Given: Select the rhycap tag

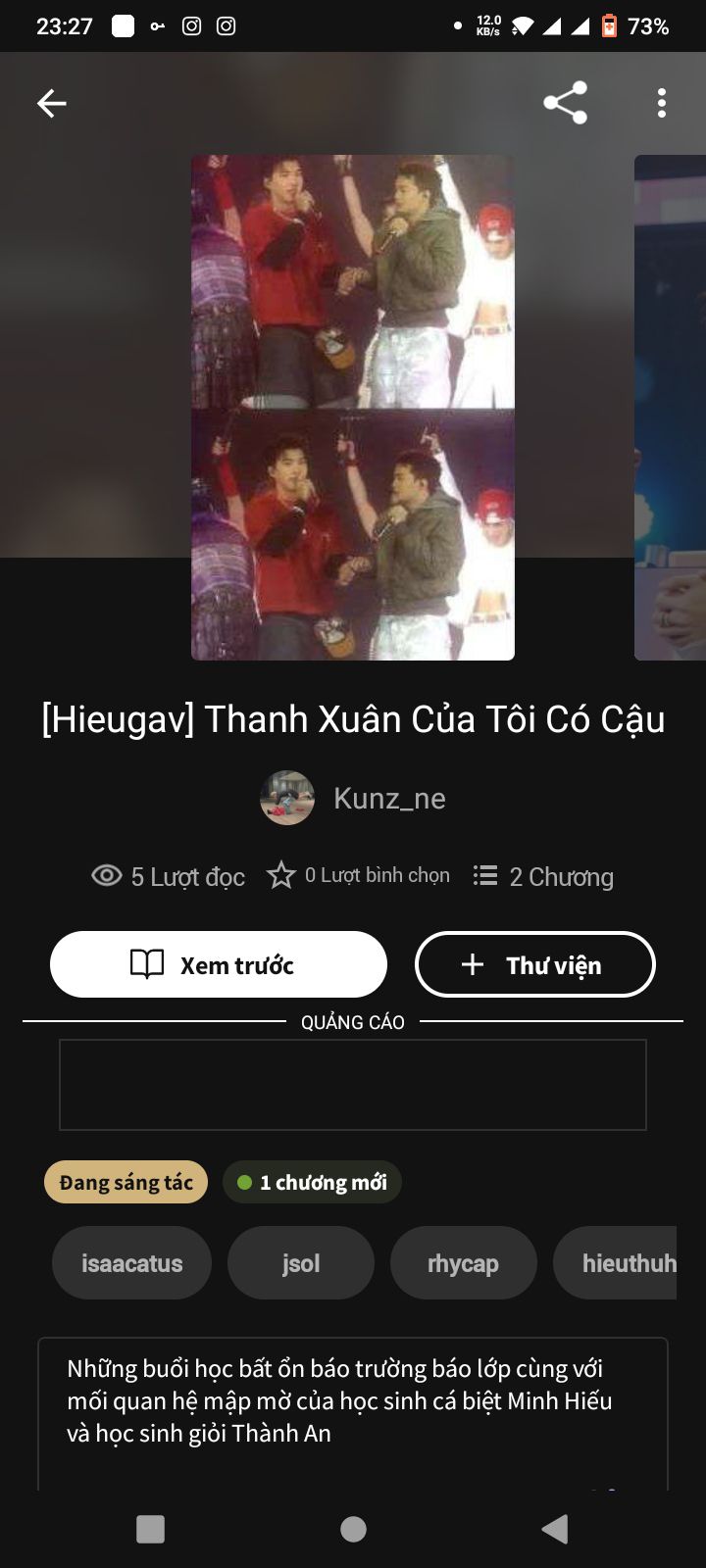Looking at the screenshot, I should [463, 1263].
